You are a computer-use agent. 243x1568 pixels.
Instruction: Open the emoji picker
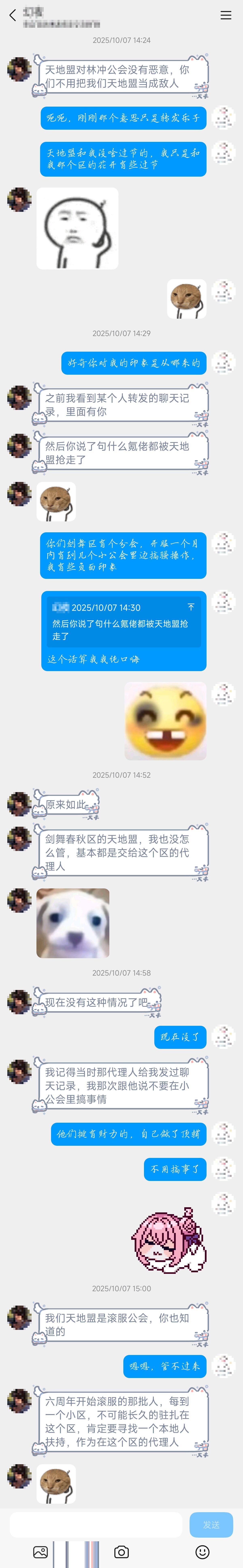pos(202,1552)
